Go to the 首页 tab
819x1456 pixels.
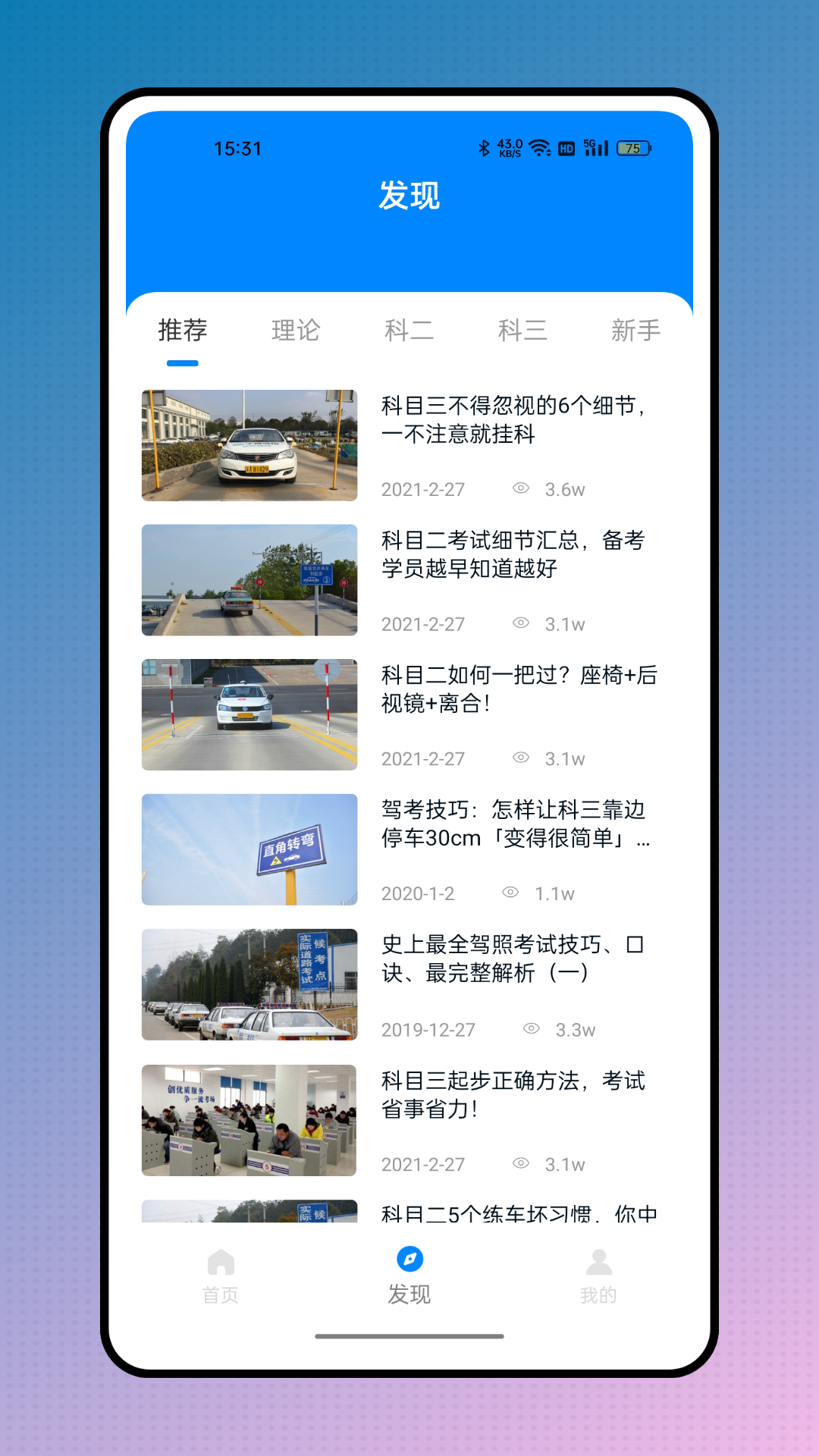point(221,1276)
